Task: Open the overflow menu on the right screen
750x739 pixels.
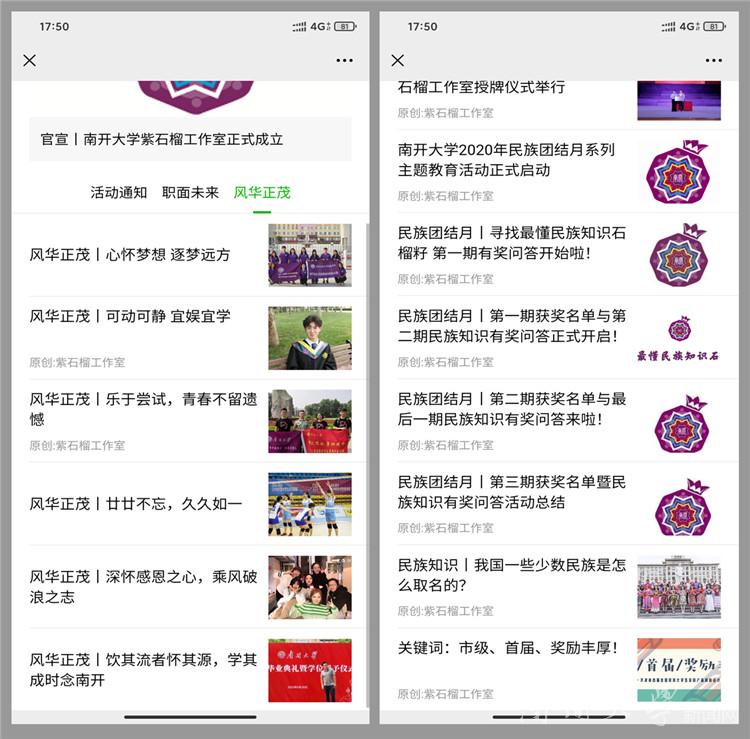Action: pyautogui.click(x=713, y=60)
